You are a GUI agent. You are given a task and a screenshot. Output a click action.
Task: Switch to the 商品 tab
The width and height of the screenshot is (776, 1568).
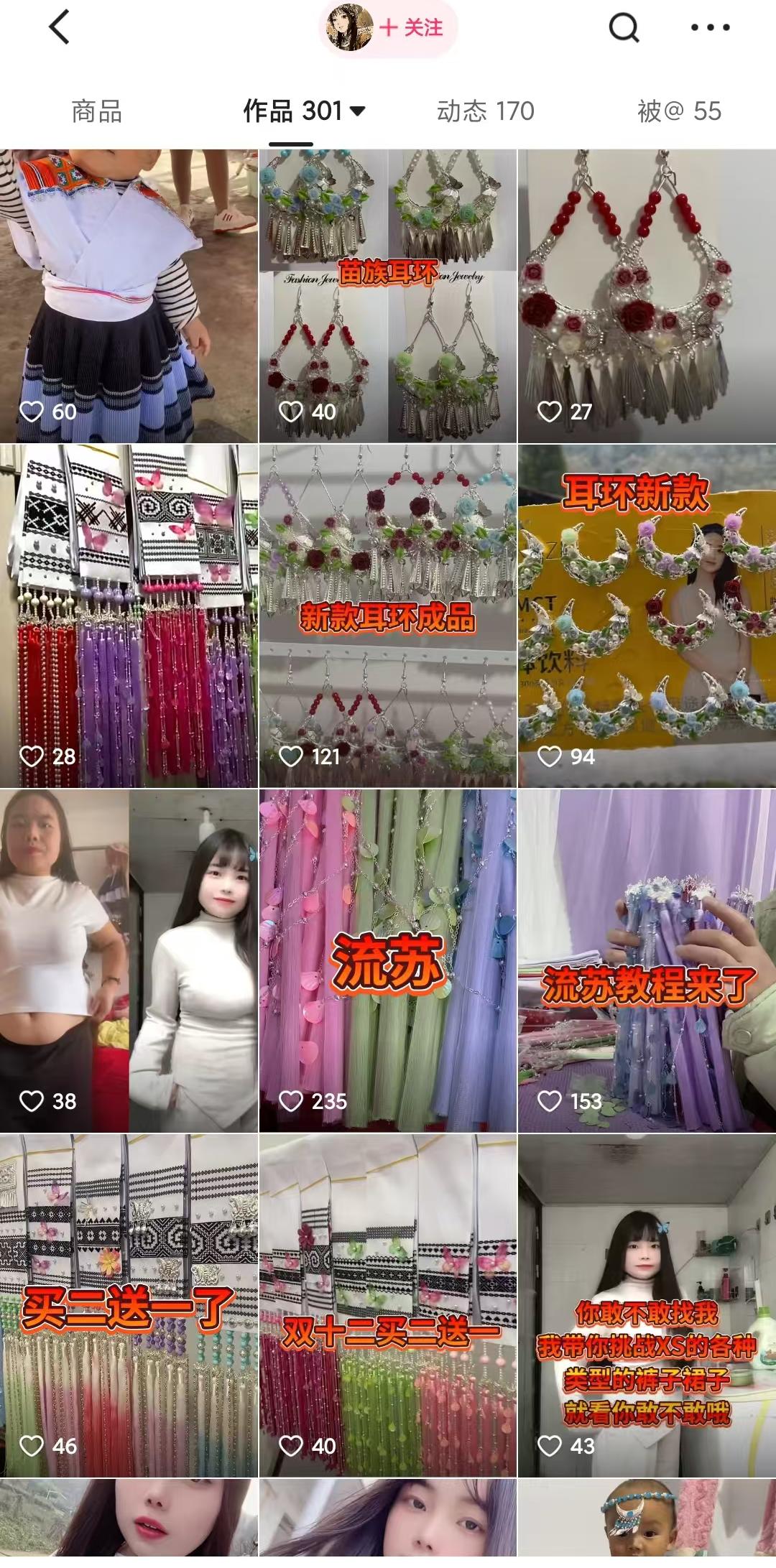click(x=97, y=111)
